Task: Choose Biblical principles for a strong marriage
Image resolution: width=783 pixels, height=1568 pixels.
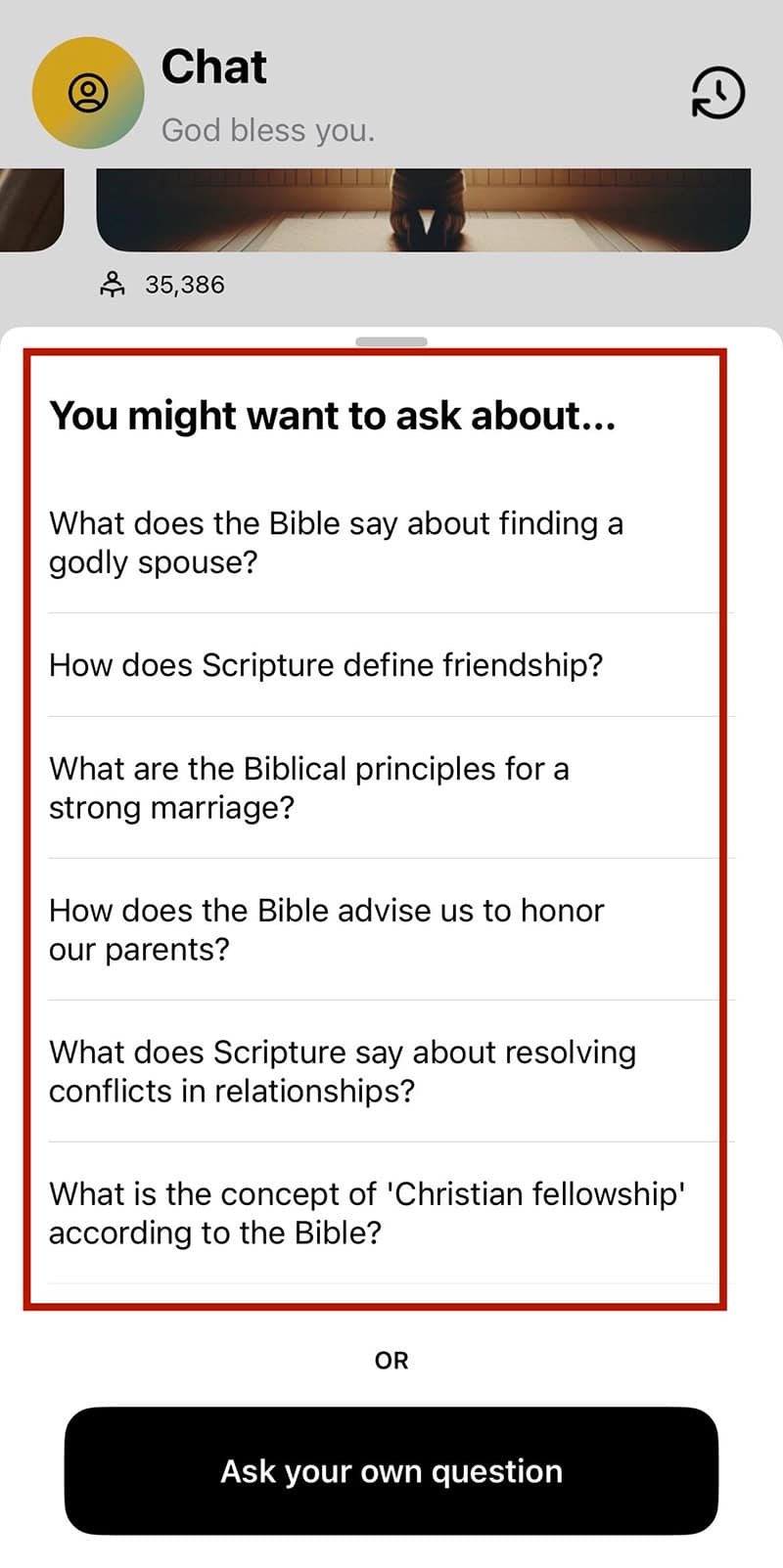Action: (x=308, y=788)
